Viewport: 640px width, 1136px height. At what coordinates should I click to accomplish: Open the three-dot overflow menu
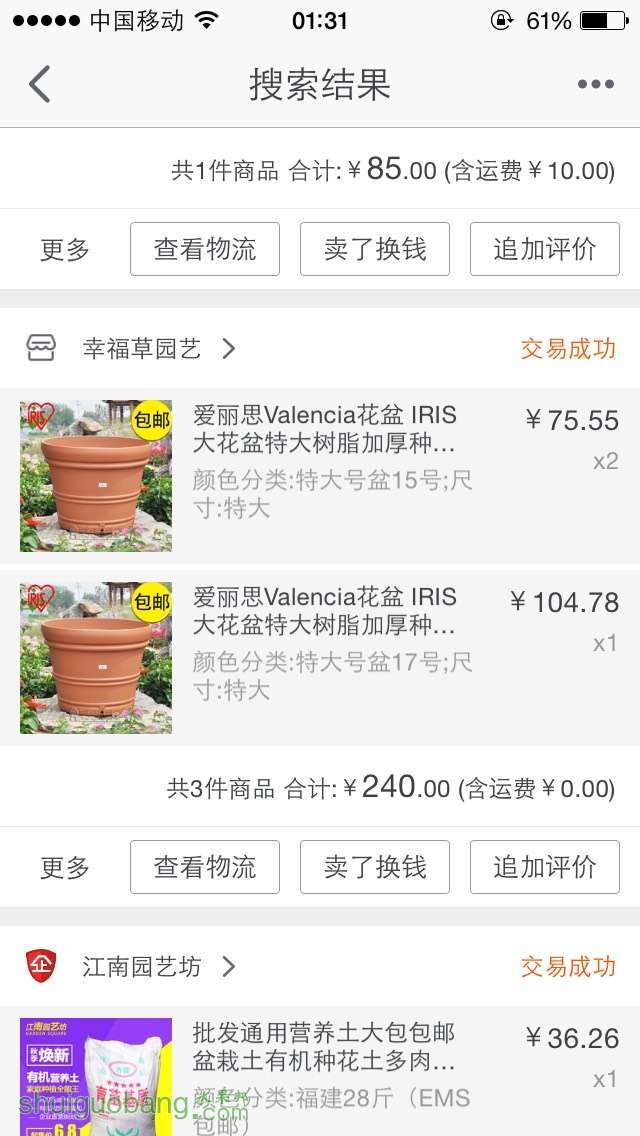pos(596,84)
